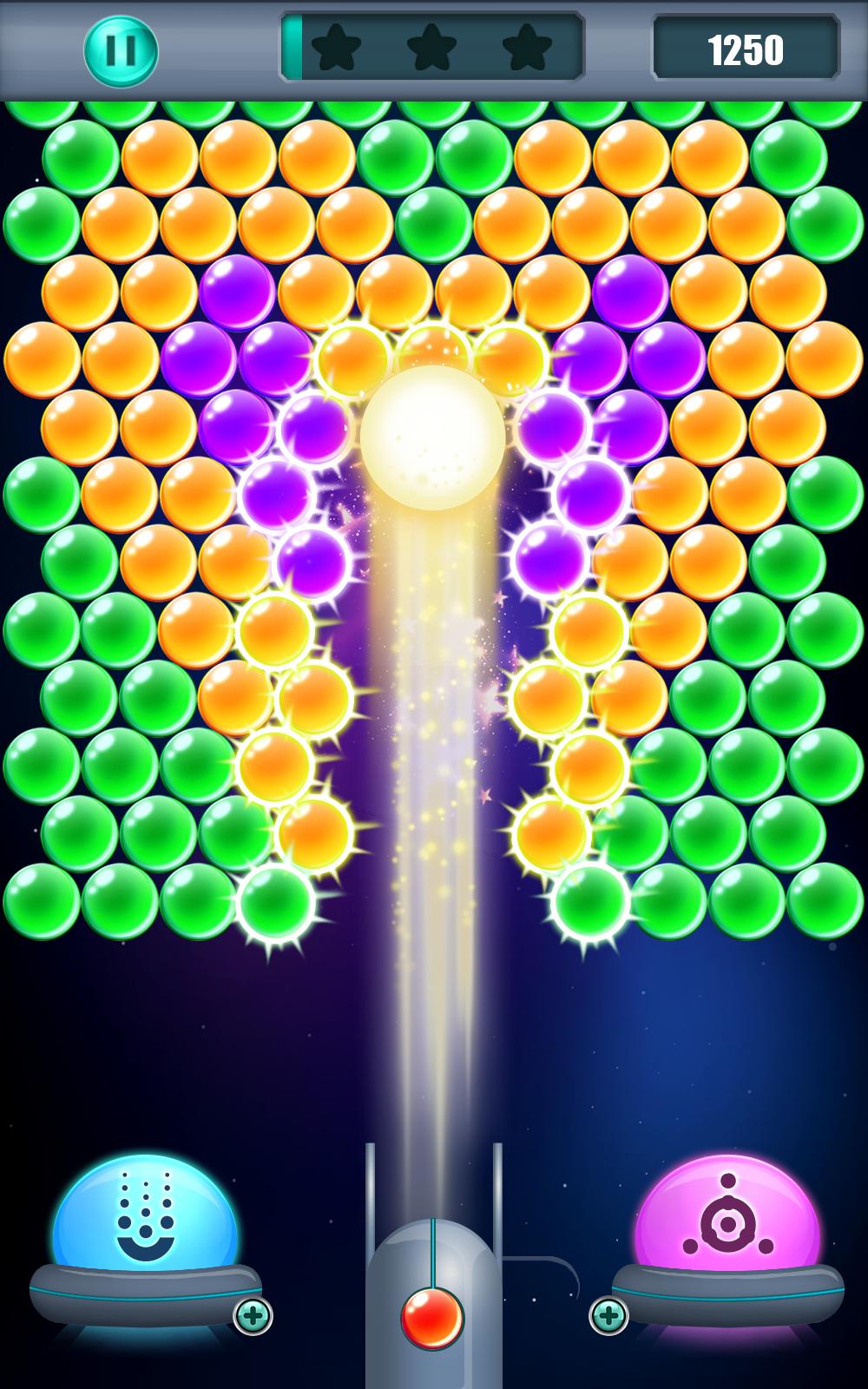Add more blue boosters with plus icon

point(253,1316)
